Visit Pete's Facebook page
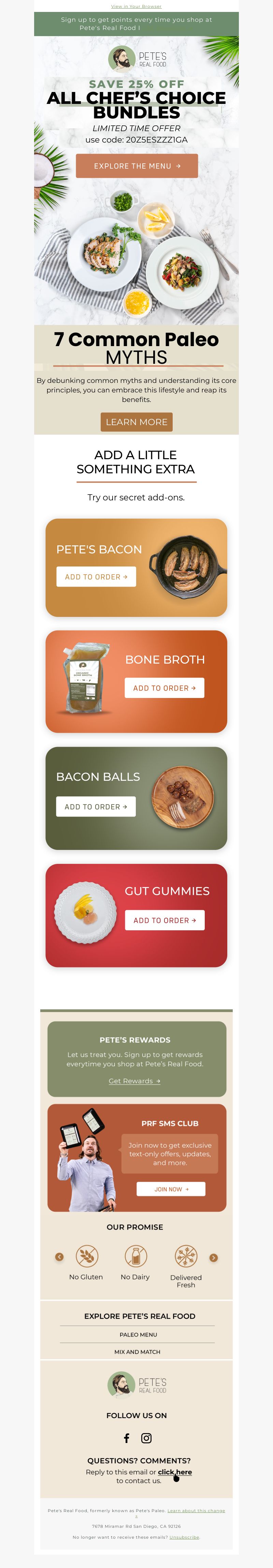 point(127,1438)
